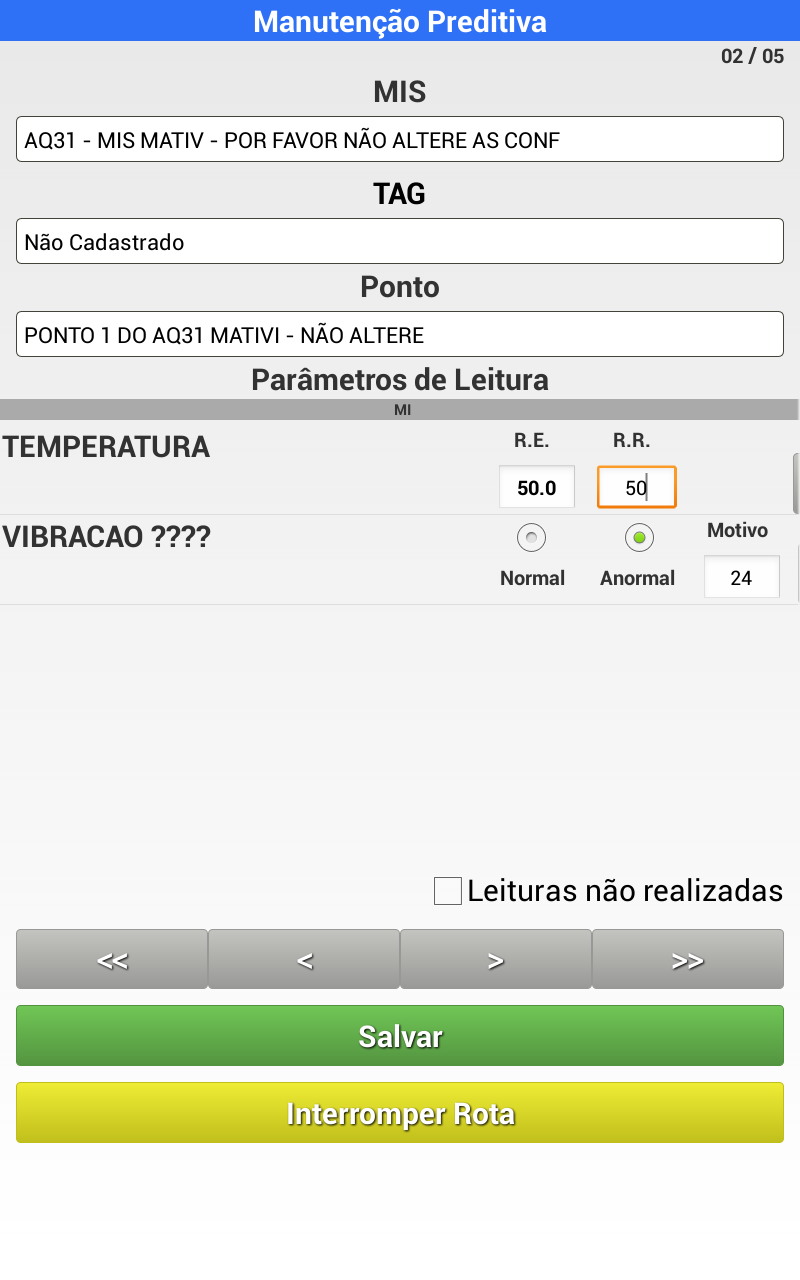
Task: Save readings with the Salvar button
Action: (x=400, y=1036)
